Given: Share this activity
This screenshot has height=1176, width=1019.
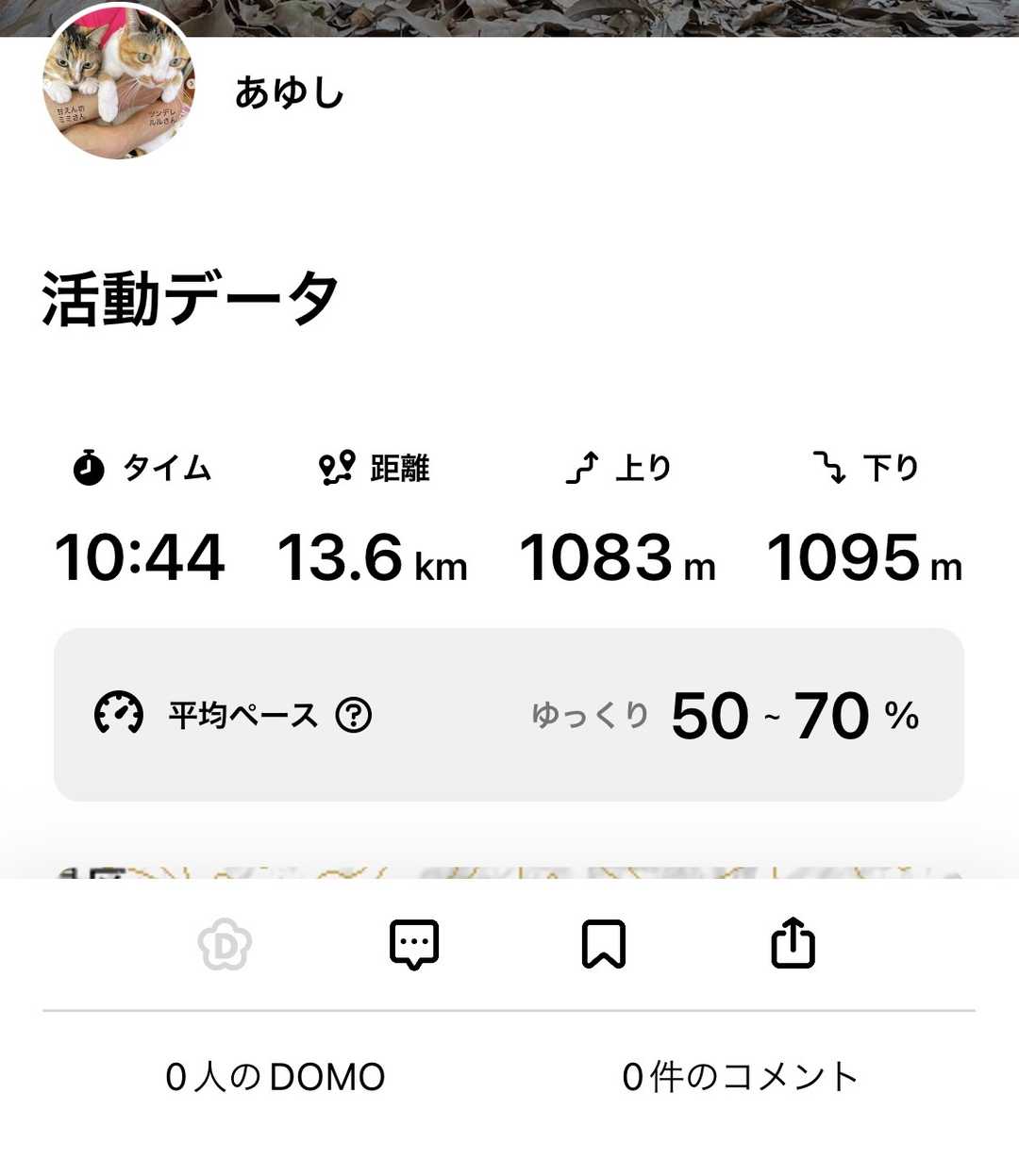Looking at the screenshot, I should 793,943.
